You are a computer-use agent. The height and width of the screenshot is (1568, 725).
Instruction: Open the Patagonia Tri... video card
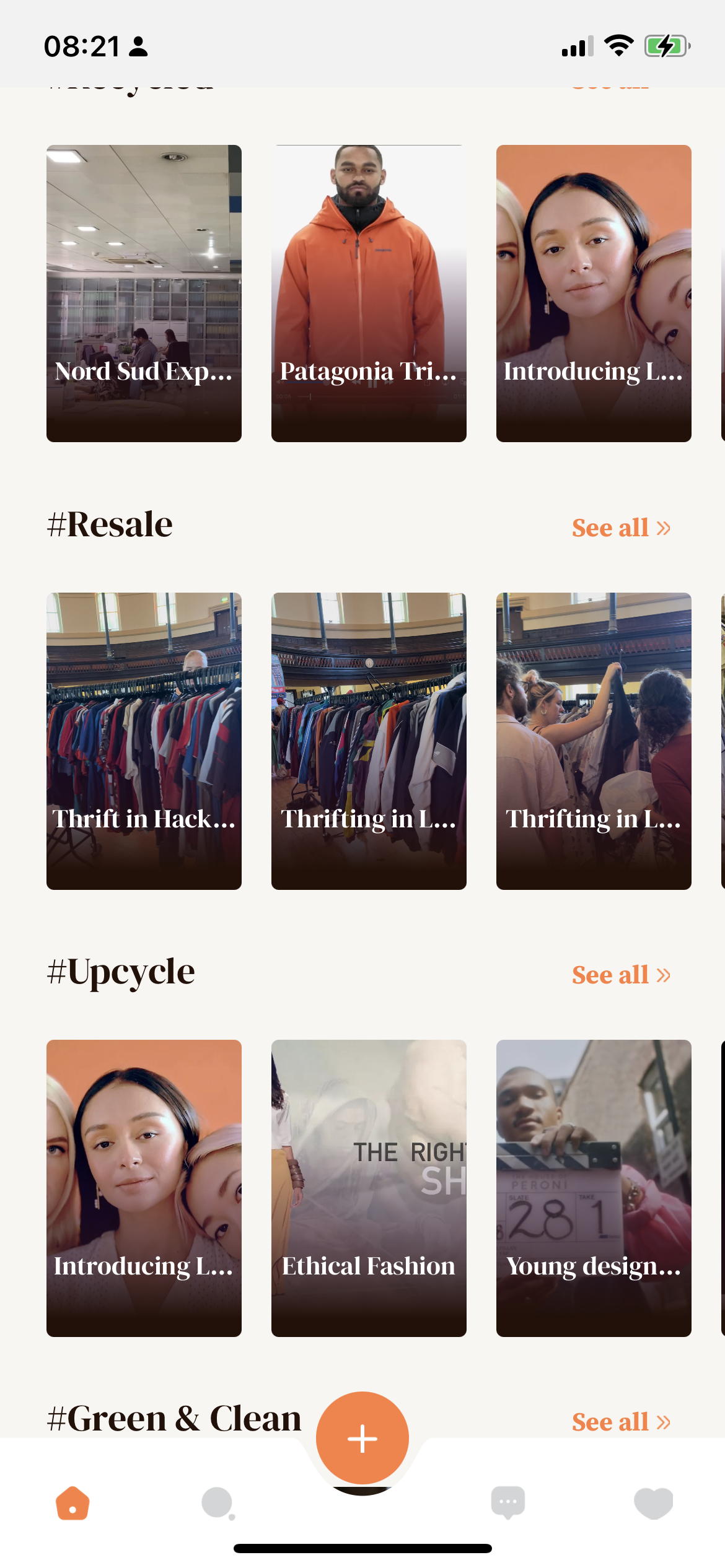click(x=369, y=293)
